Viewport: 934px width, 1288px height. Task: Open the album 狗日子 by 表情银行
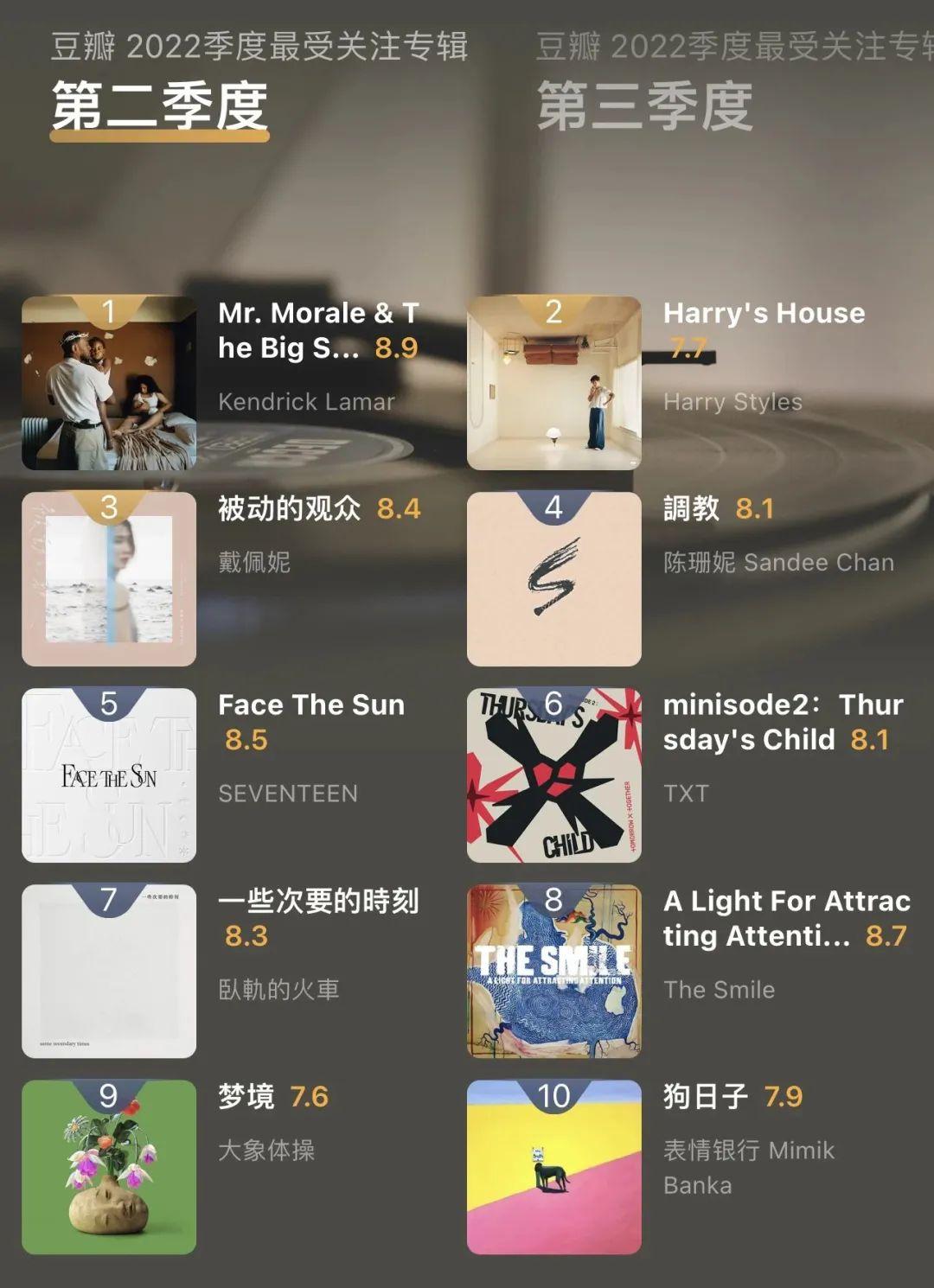click(554, 1167)
